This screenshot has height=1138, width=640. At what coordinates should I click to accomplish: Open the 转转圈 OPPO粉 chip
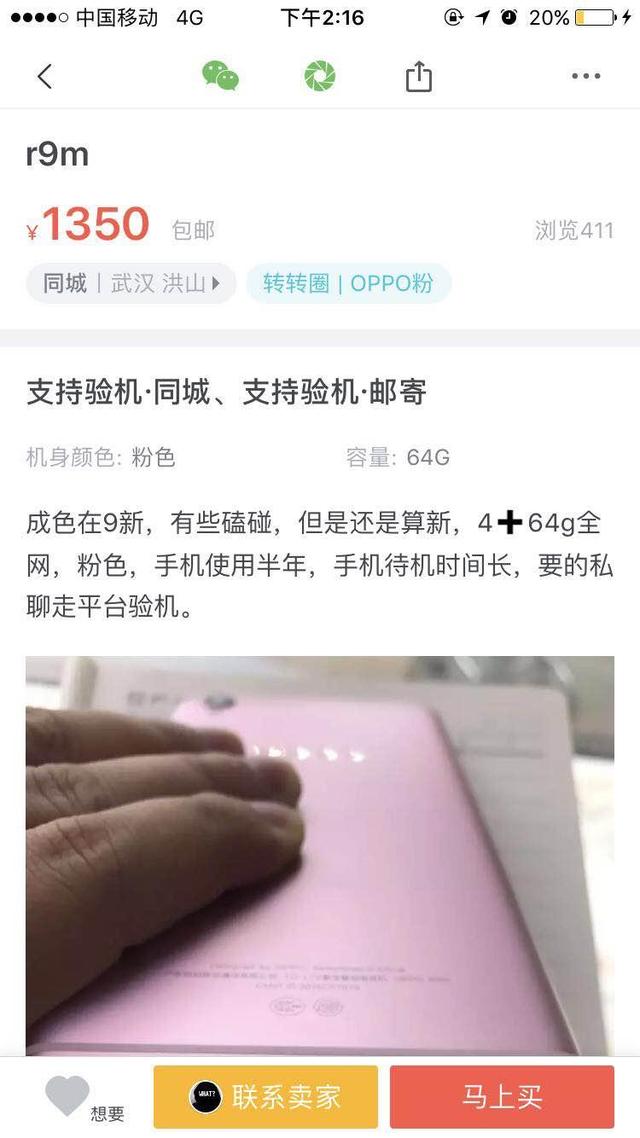(x=348, y=284)
